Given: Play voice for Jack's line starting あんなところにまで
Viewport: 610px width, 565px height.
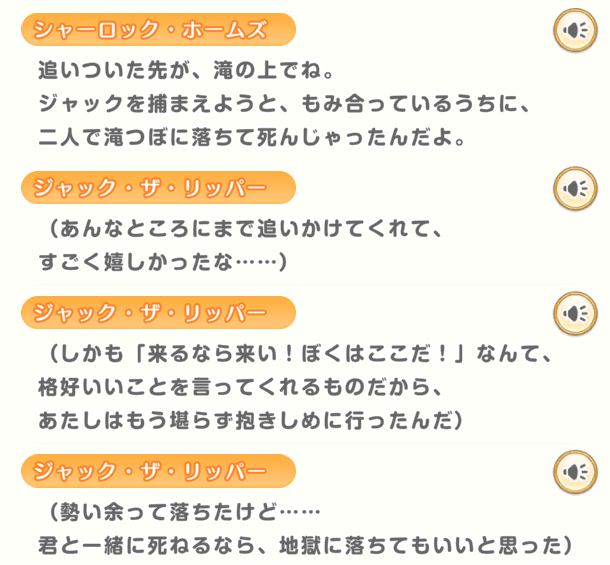Looking at the screenshot, I should coord(574,188).
